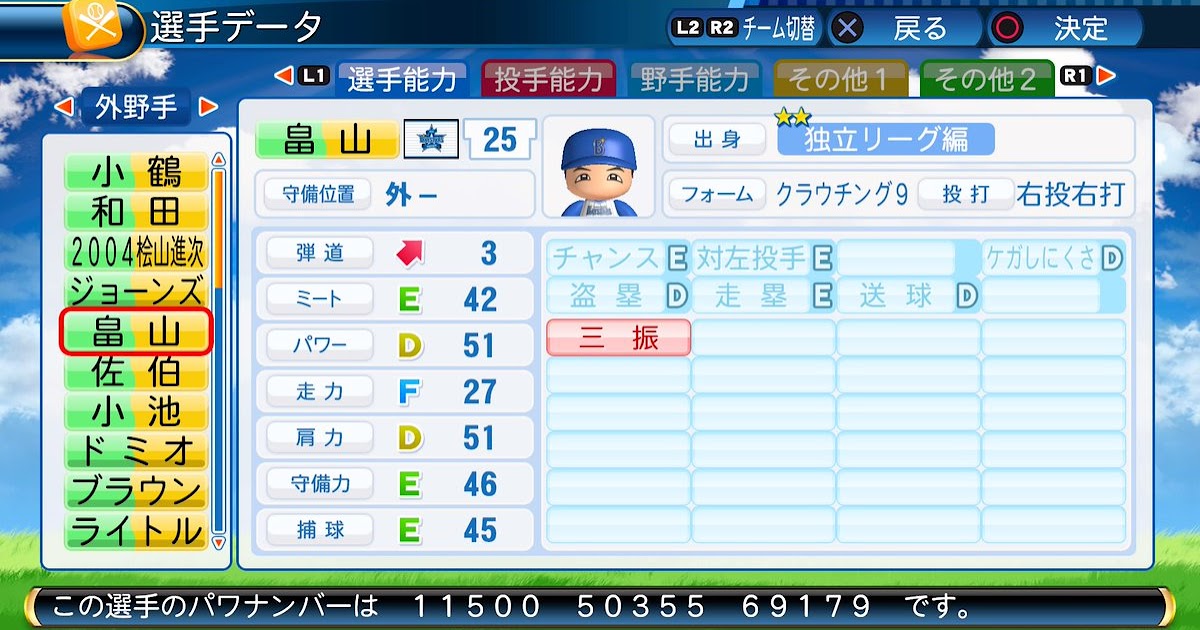
Task: Open the その他2 tab
Action: click(986, 79)
